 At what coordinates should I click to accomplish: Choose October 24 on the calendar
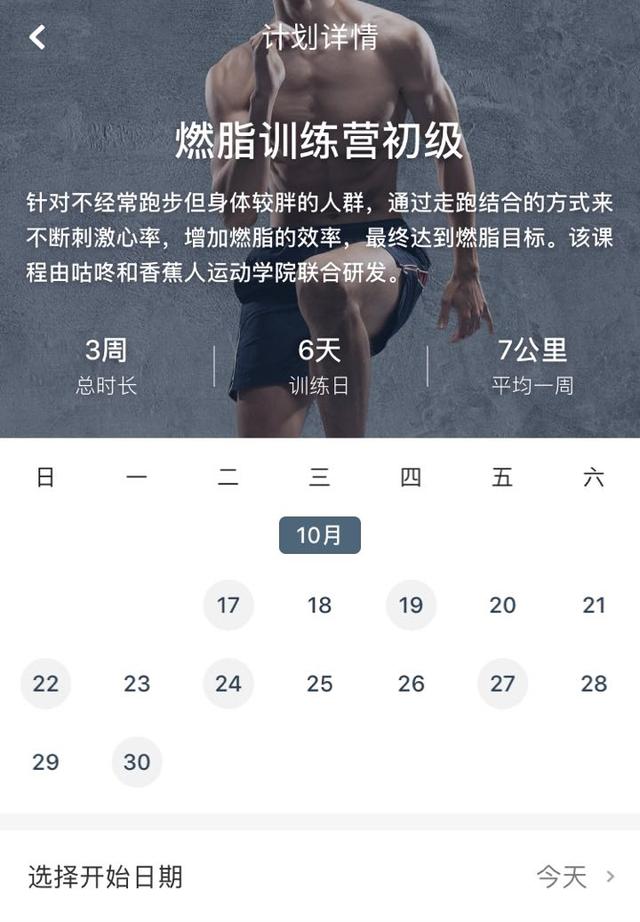228,684
